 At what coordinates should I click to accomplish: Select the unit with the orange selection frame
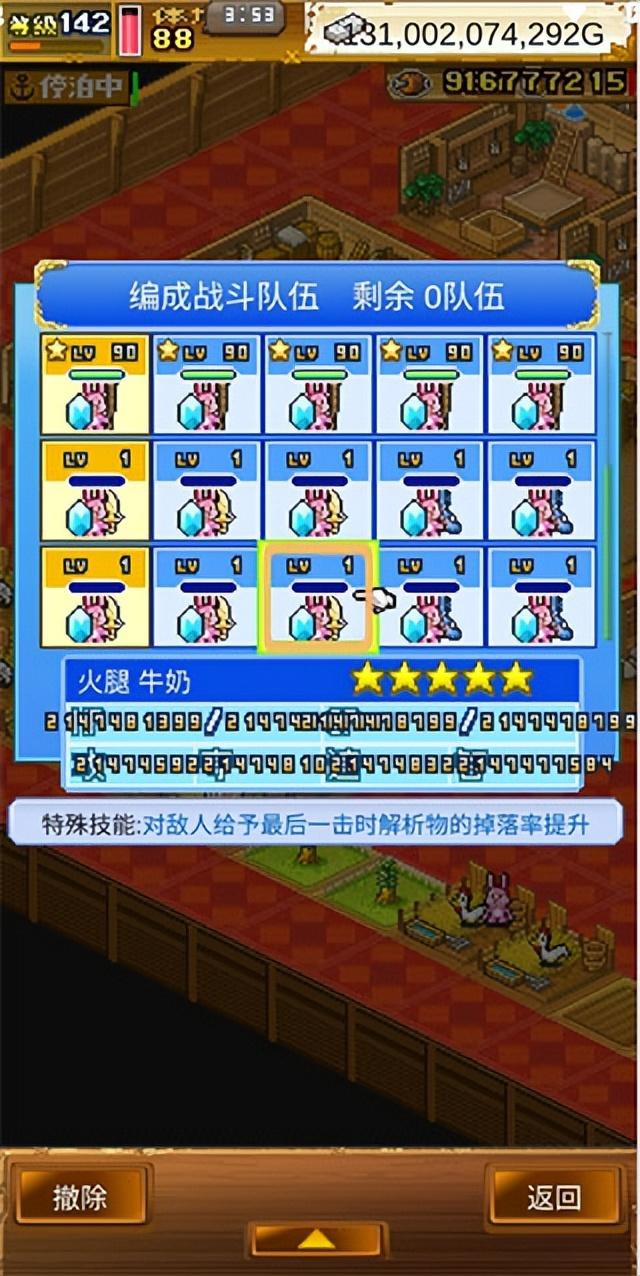[318, 597]
